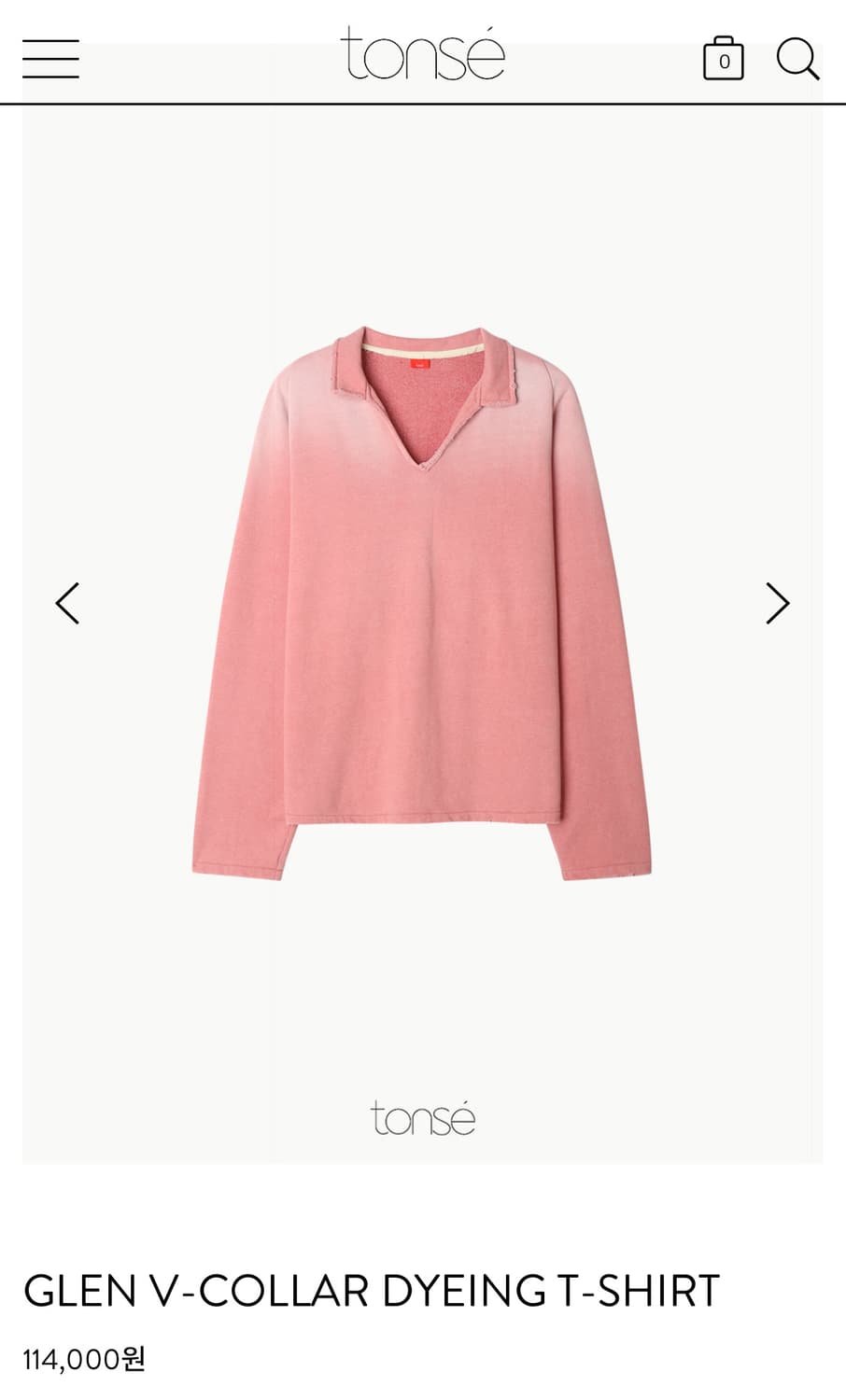Viewport: 846px width, 1400px height.
Task: Select the magnifying glass to search products
Action: (x=798, y=59)
